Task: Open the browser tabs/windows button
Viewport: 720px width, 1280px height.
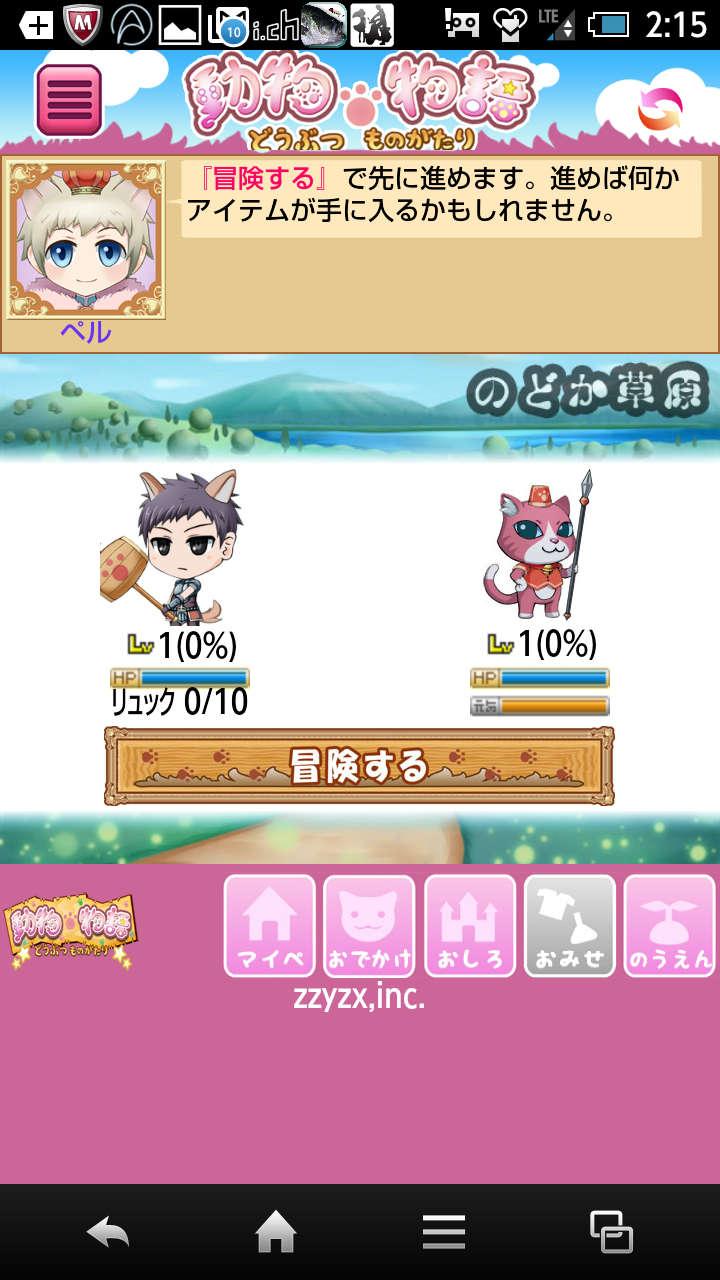Action: coord(611,1232)
